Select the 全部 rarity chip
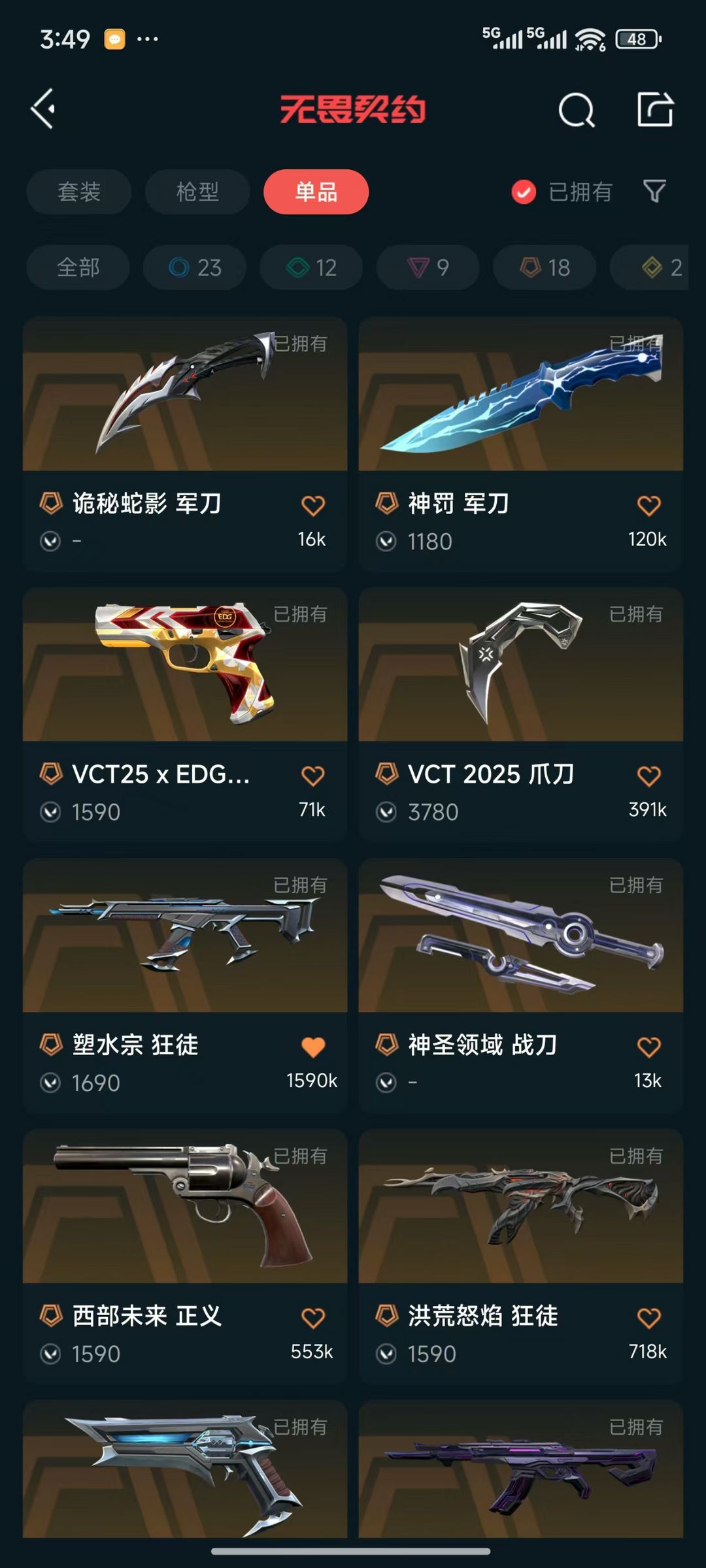706x1568 pixels. [78, 267]
